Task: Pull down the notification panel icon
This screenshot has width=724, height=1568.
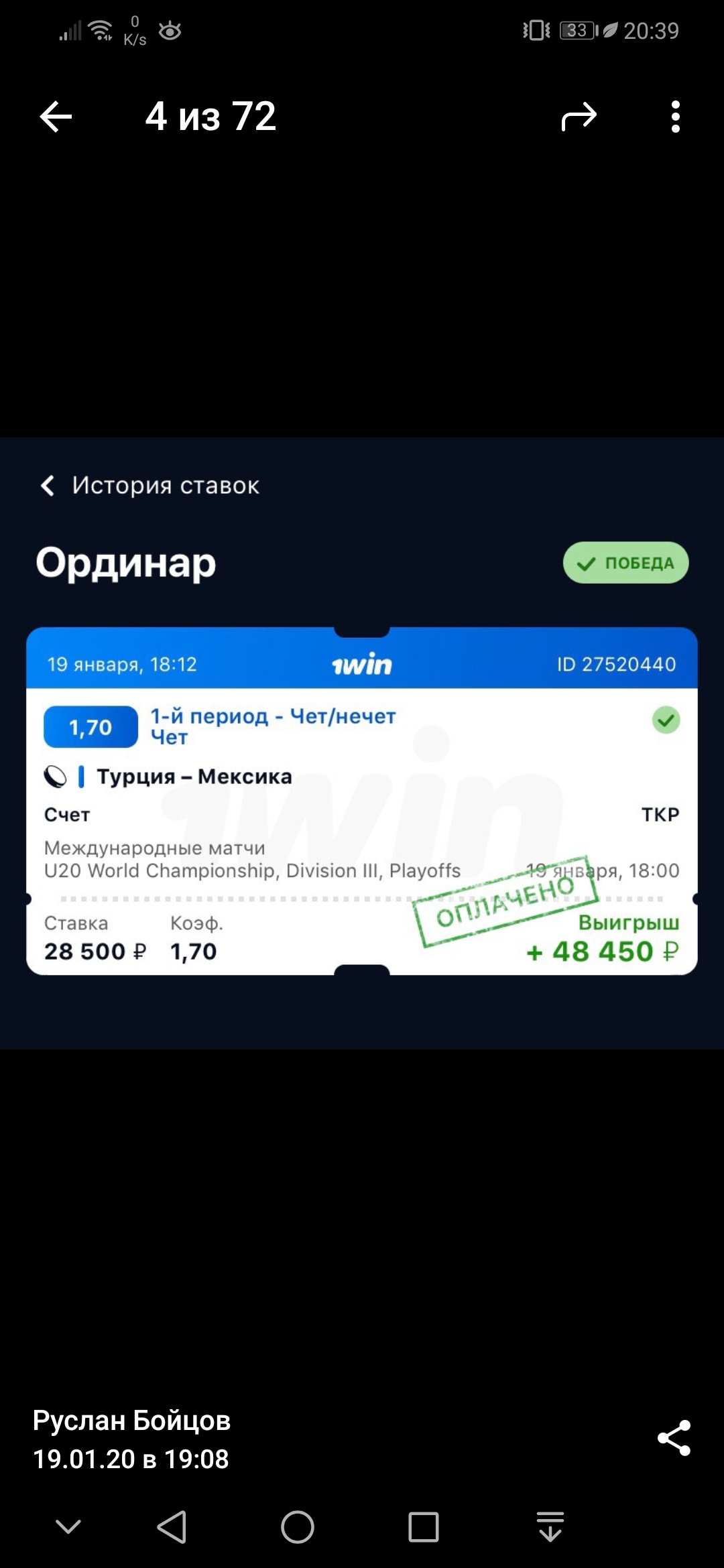Action: click(x=550, y=1527)
